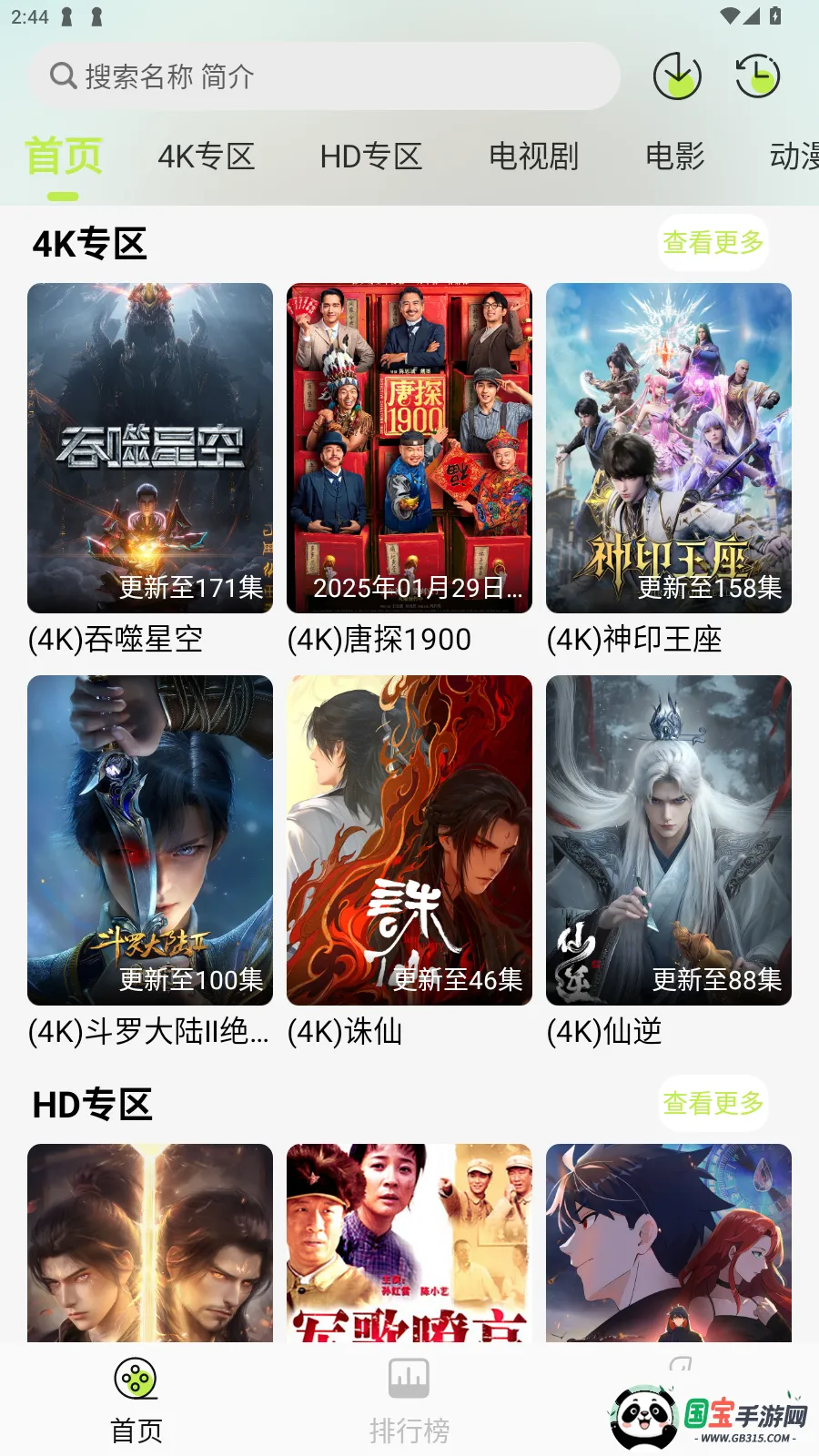The image size is (819, 1456).
Task: Open the (4K)吞噬星空 card
Action: (x=150, y=448)
